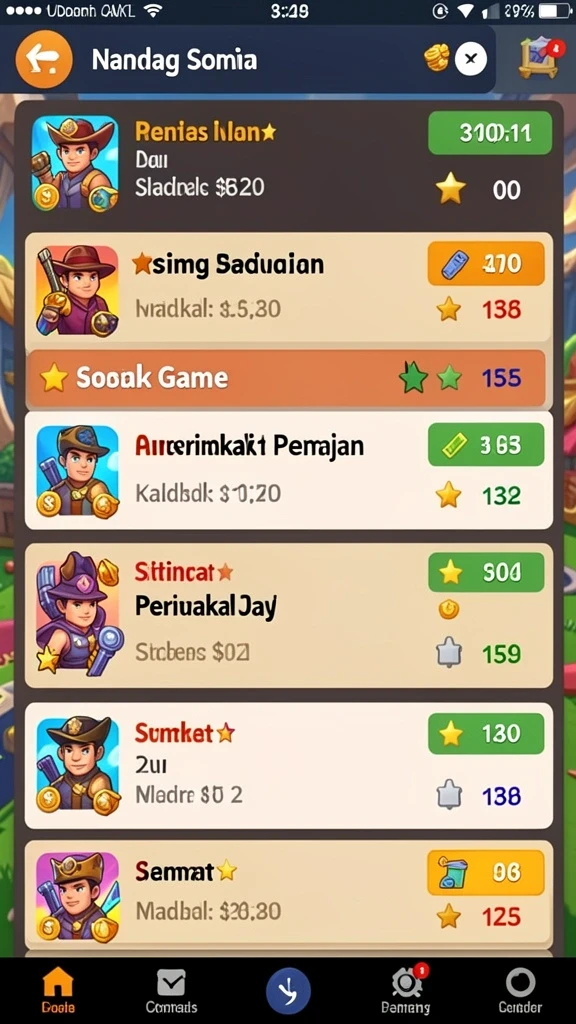Open the Sitincat Periuakal Jay card
The height and width of the screenshot is (1024, 576).
(289, 616)
